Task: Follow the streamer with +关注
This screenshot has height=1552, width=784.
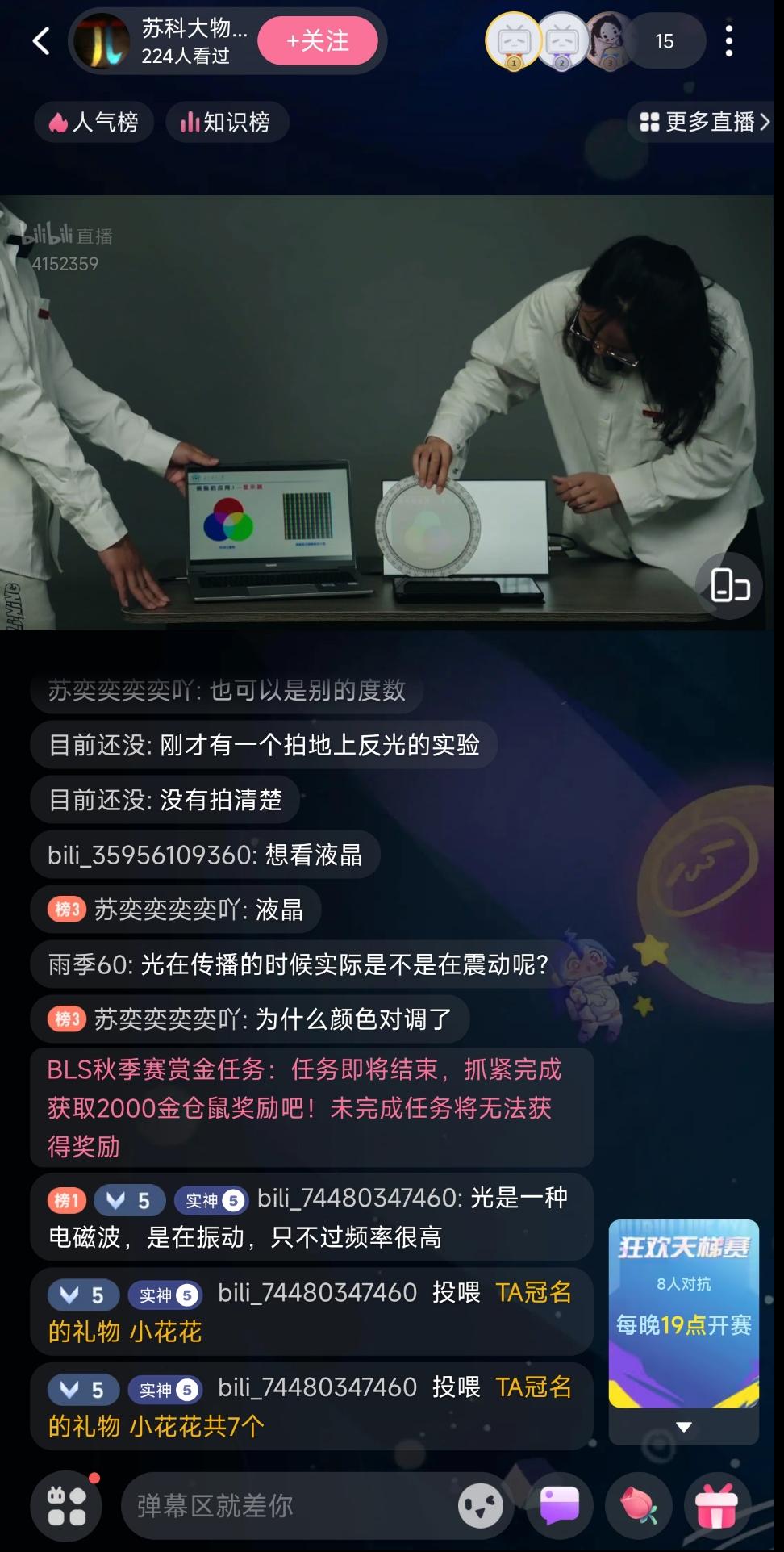Action: pyautogui.click(x=318, y=41)
